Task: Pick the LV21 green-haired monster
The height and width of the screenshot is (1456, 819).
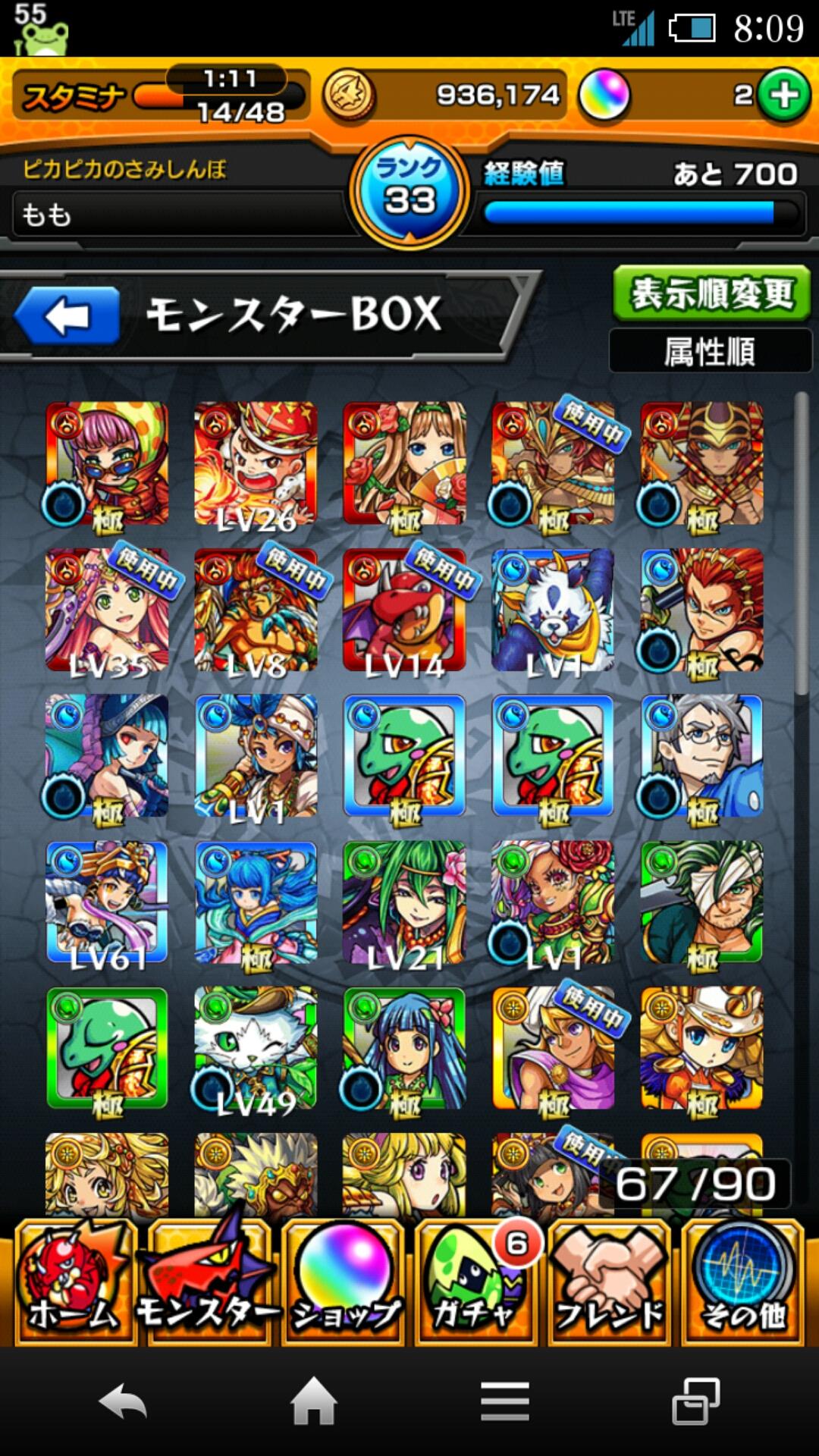Action: (404, 902)
